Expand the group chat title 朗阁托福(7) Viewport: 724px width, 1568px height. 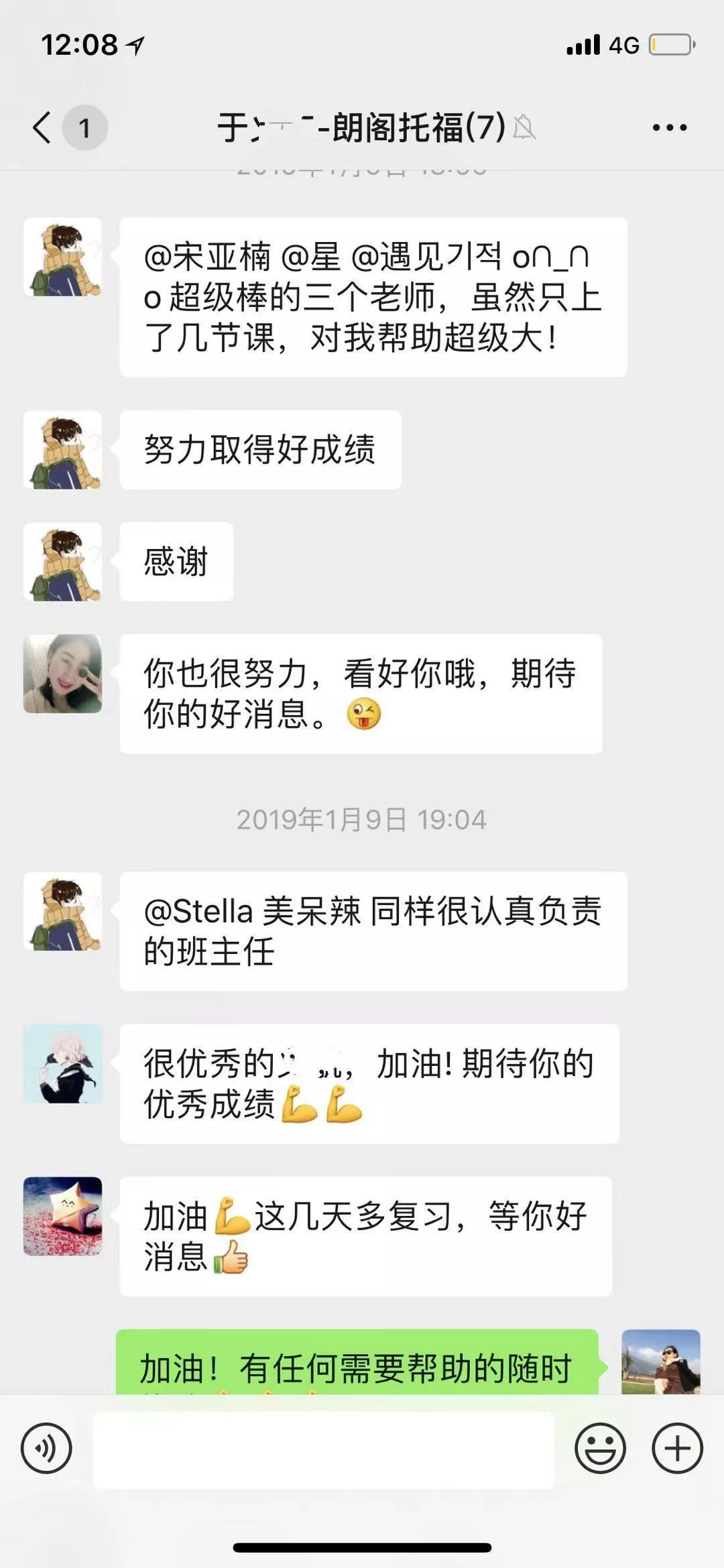362,127
